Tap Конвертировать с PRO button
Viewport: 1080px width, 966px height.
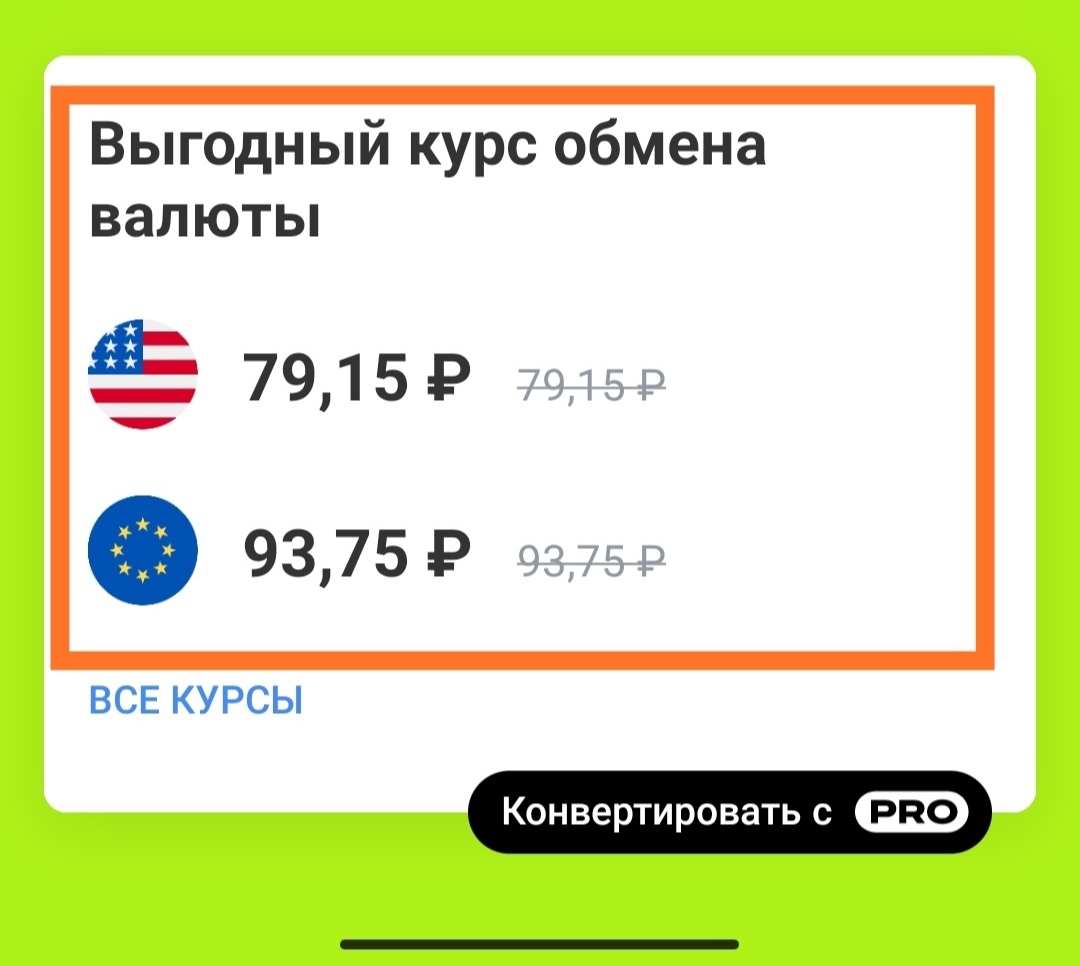730,811
